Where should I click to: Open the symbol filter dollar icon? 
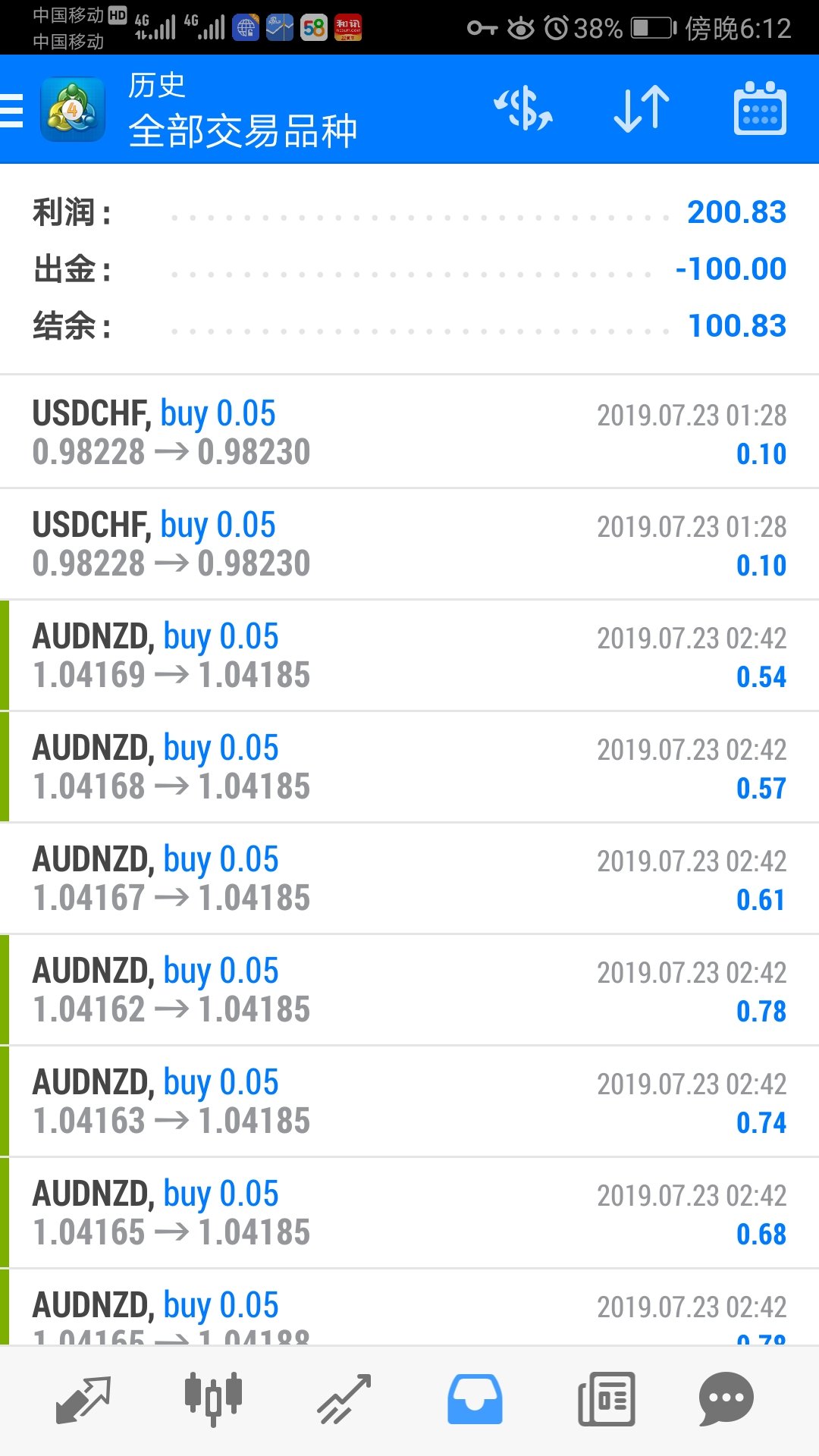click(x=523, y=109)
